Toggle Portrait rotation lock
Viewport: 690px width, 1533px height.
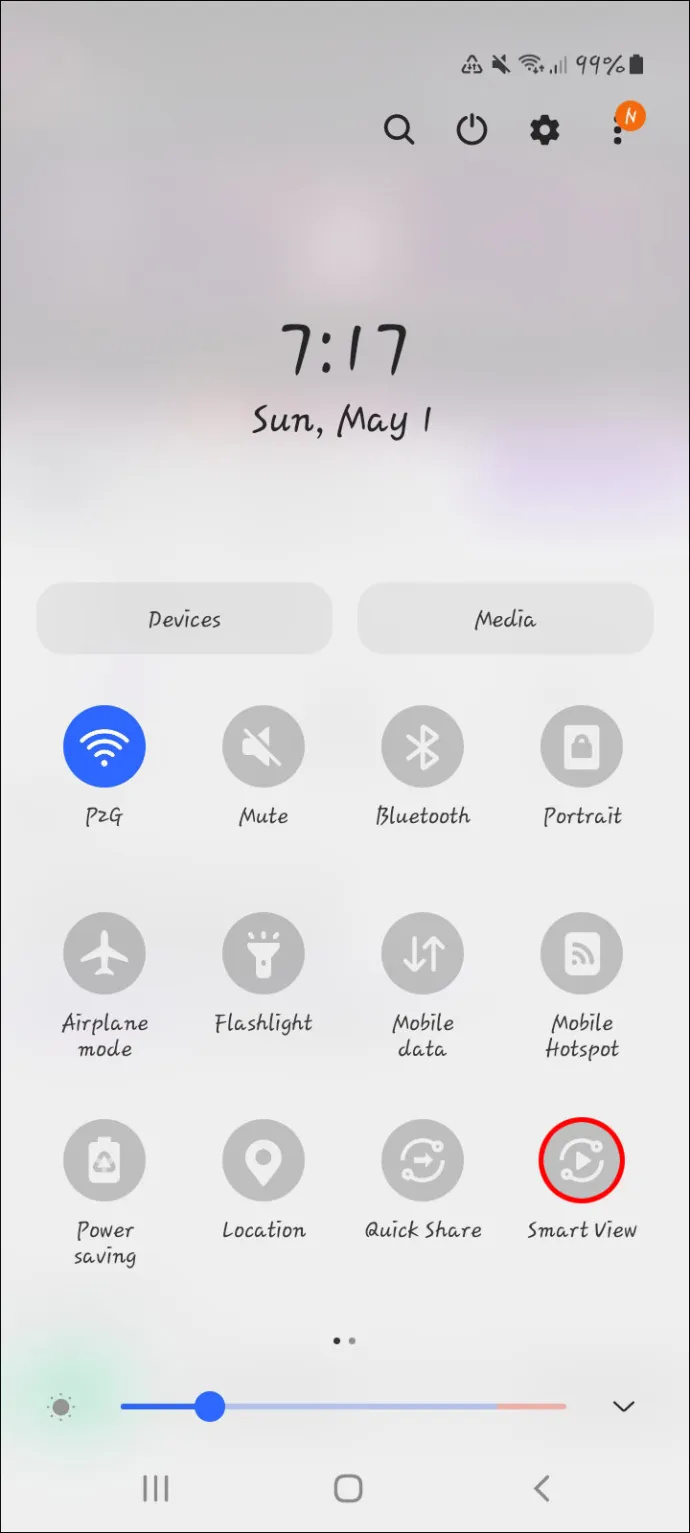tap(582, 746)
